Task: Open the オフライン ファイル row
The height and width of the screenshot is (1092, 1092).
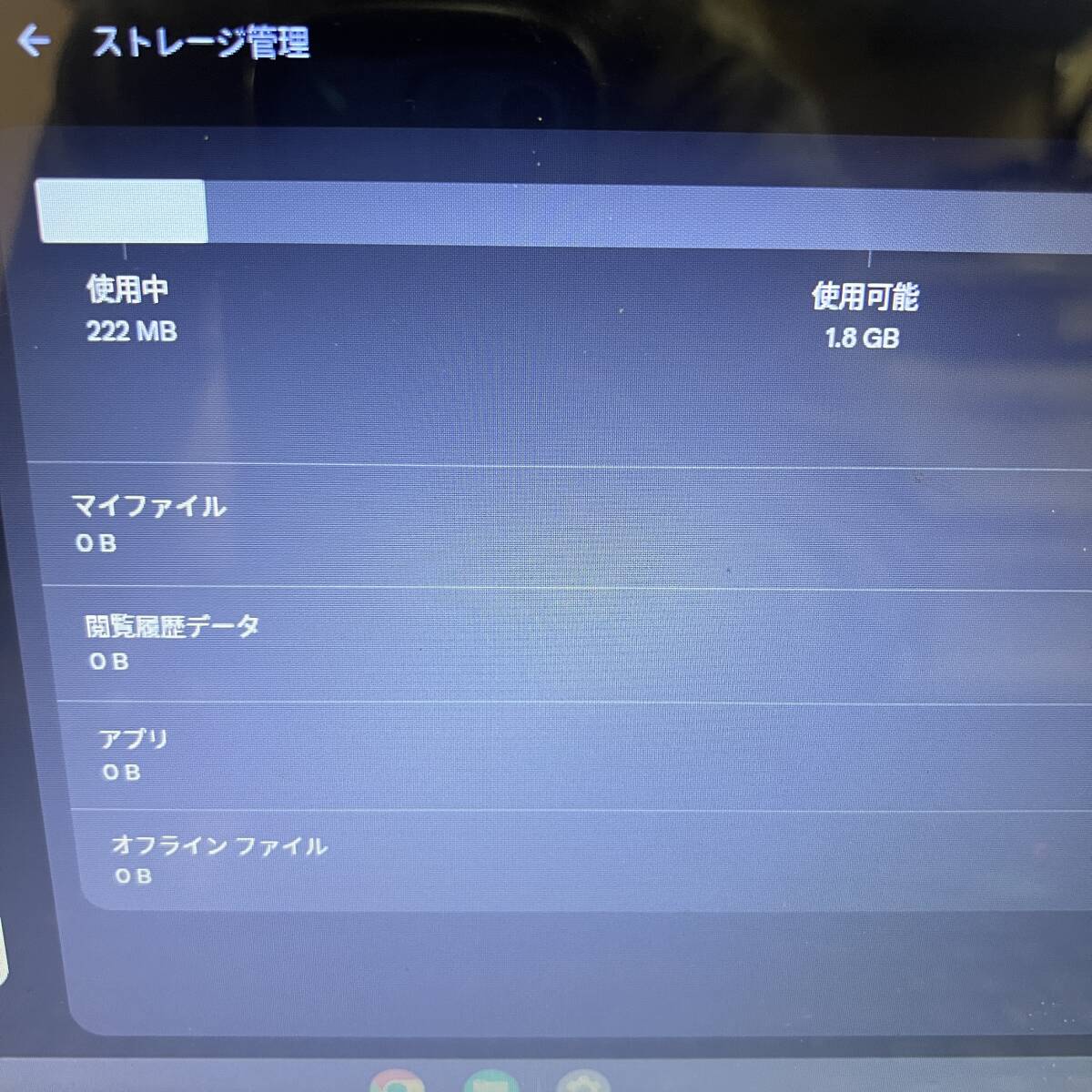Action: pyautogui.click(x=218, y=859)
